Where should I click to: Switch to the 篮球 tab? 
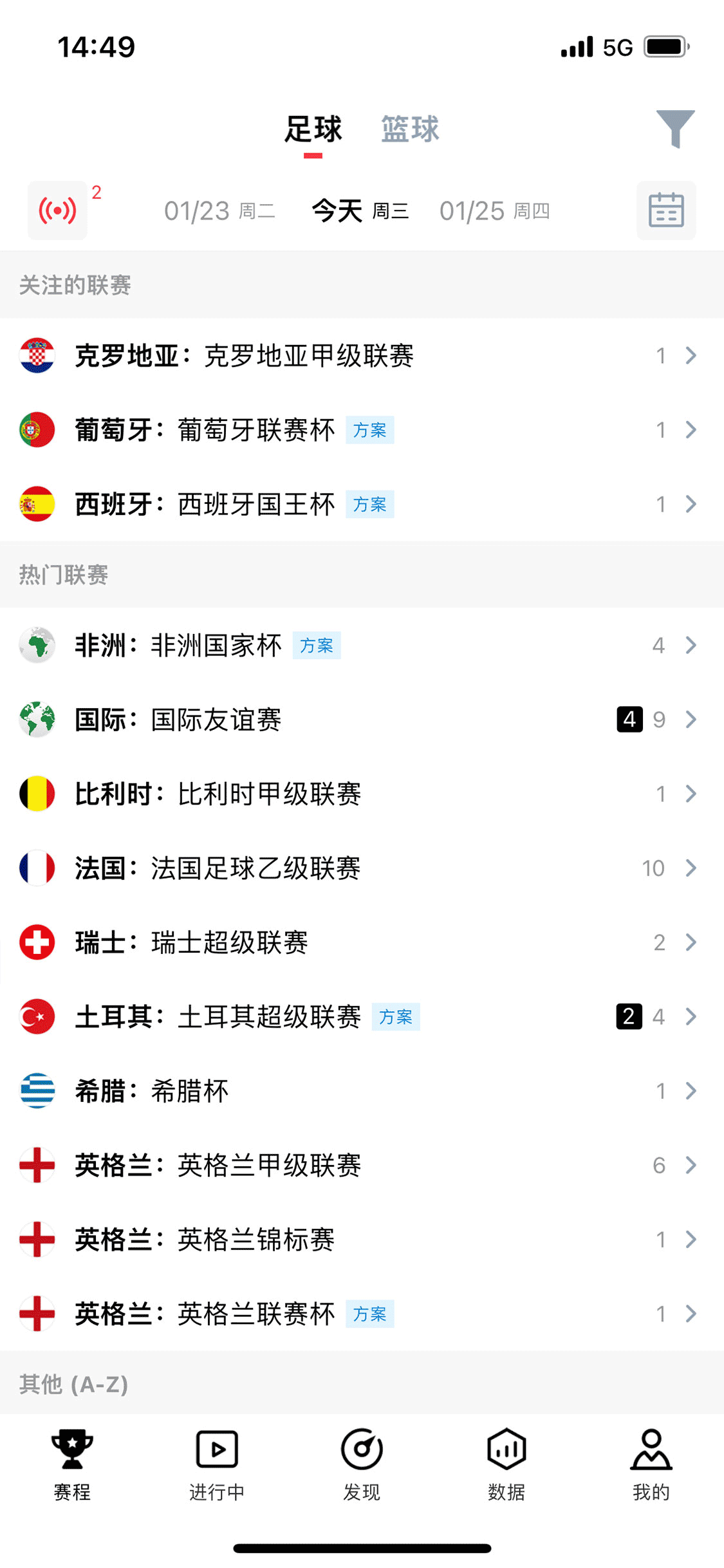click(410, 129)
